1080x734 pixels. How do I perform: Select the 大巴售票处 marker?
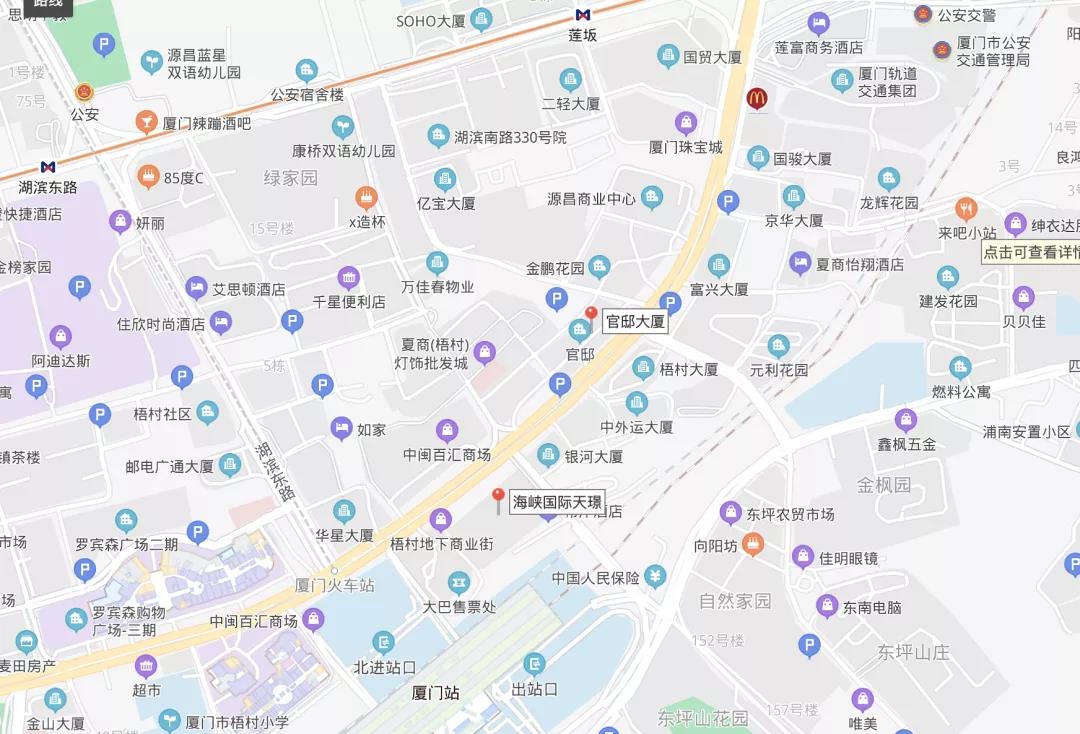pos(459,583)
